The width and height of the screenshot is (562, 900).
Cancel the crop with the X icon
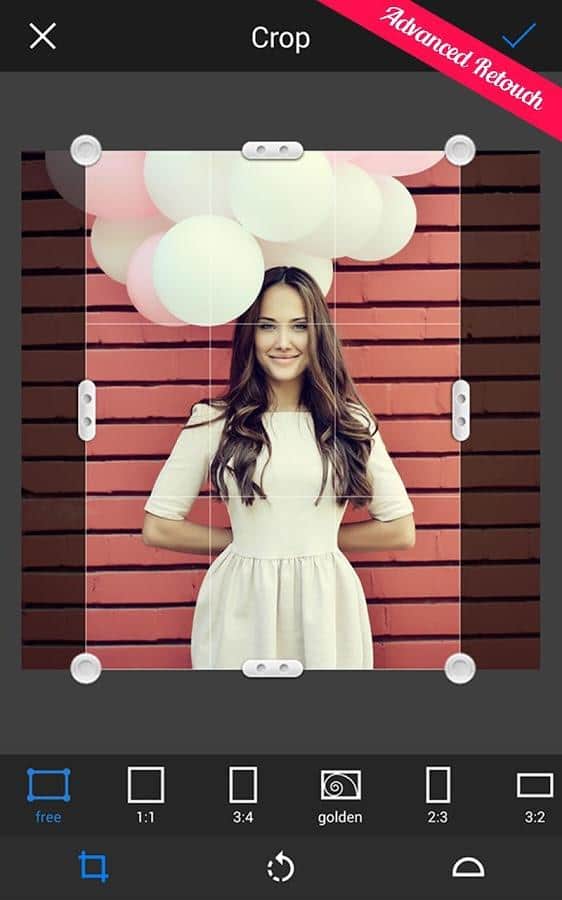point(42,36)
